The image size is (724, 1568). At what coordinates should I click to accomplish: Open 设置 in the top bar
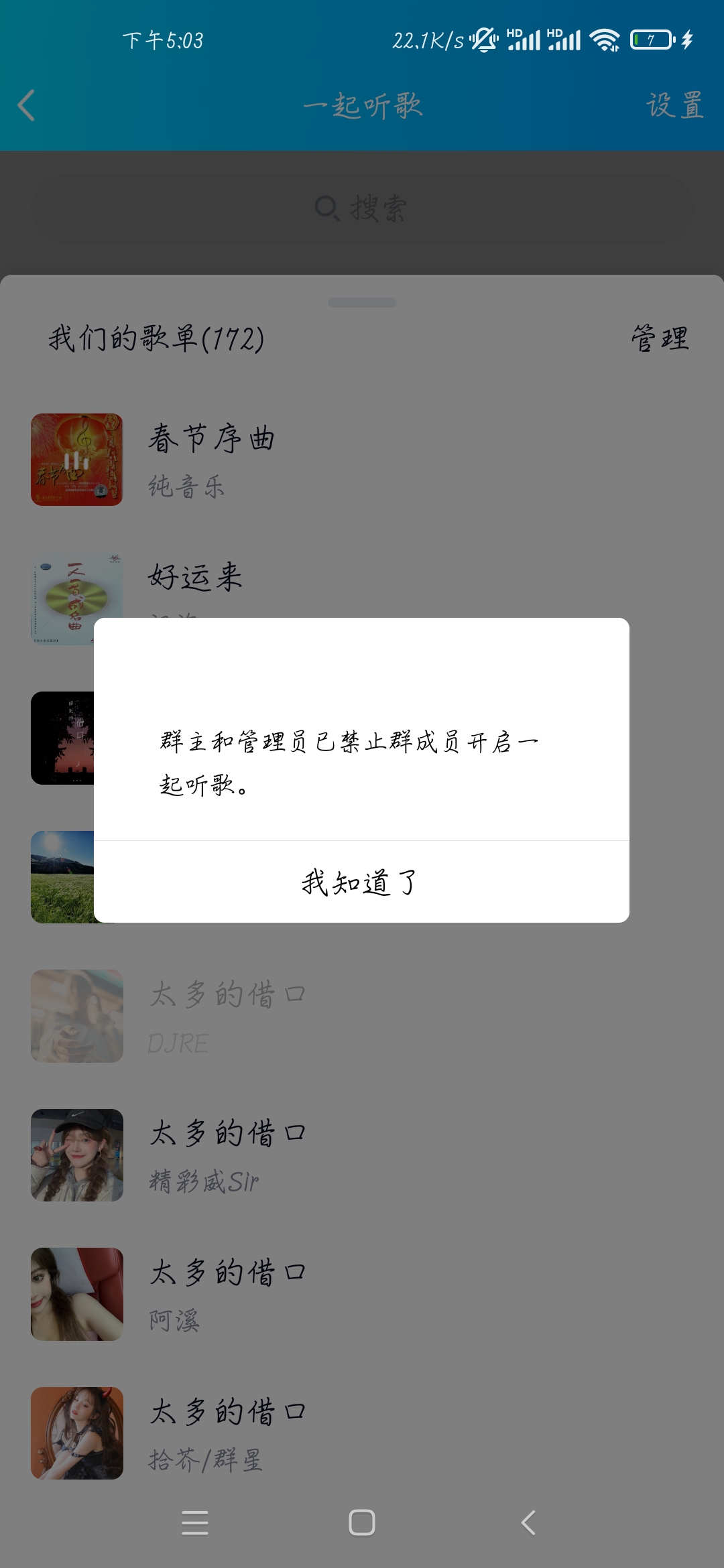674,106
